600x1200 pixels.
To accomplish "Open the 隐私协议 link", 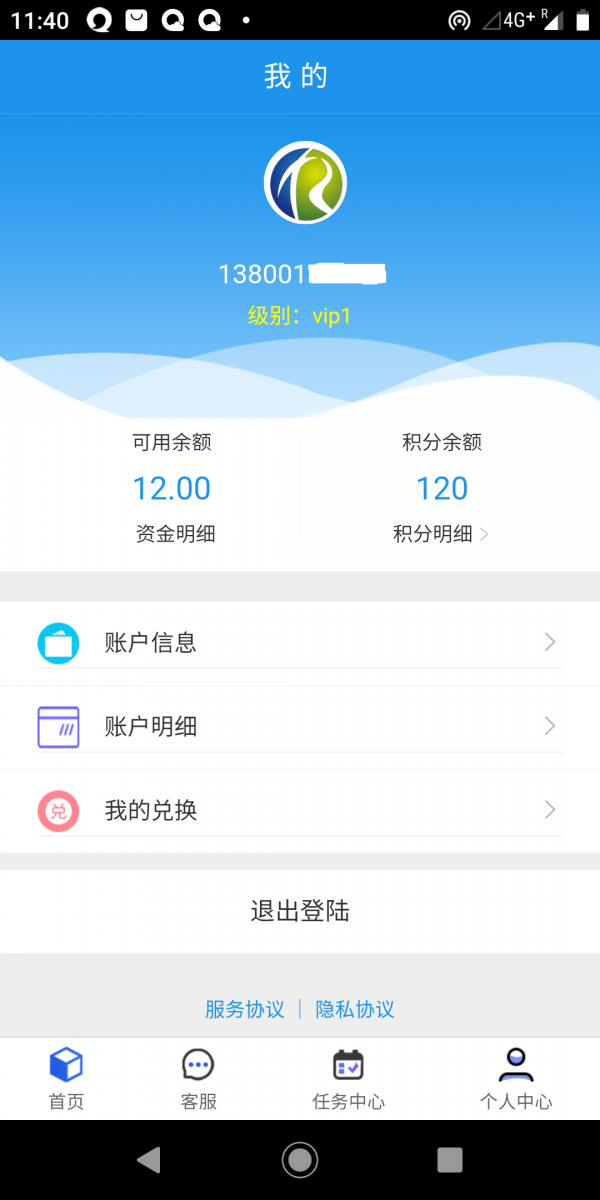I will tap(355, 1009).
